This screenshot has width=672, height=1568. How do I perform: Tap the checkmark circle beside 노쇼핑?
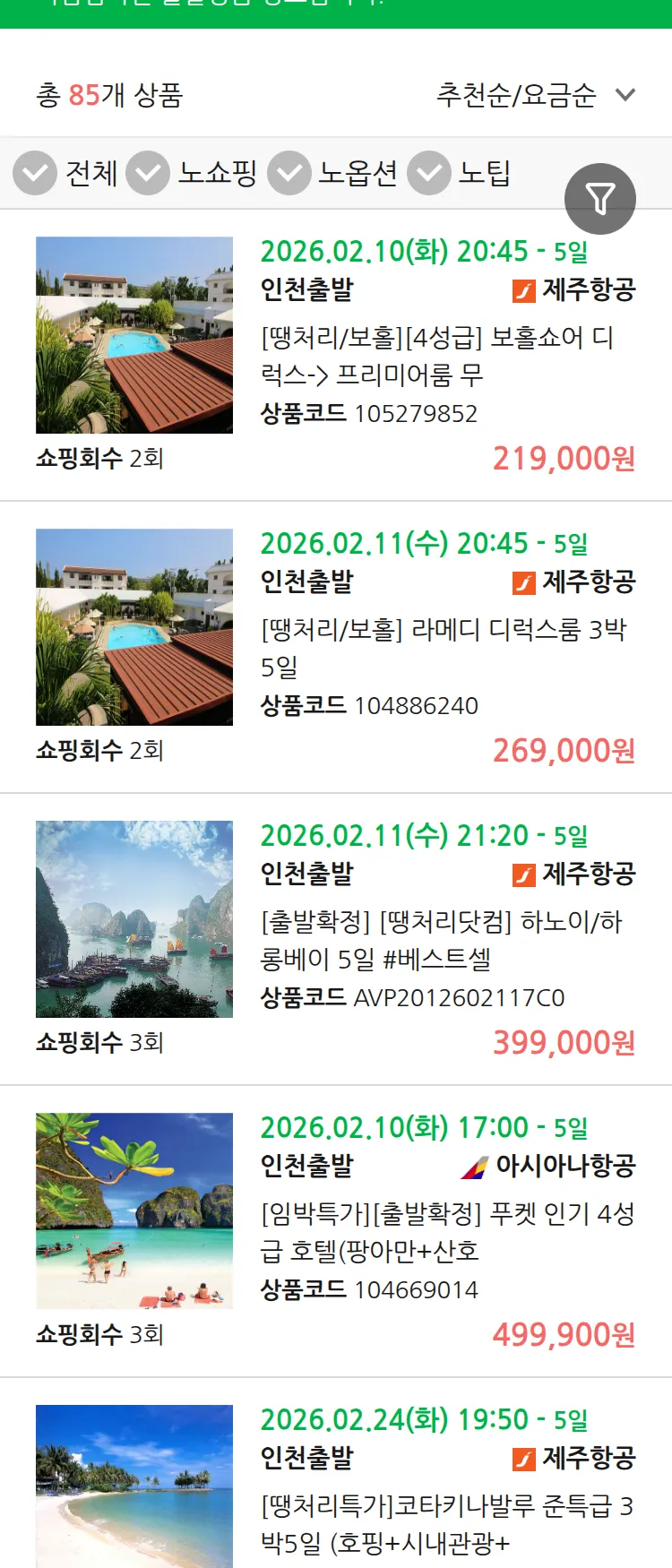152,173
